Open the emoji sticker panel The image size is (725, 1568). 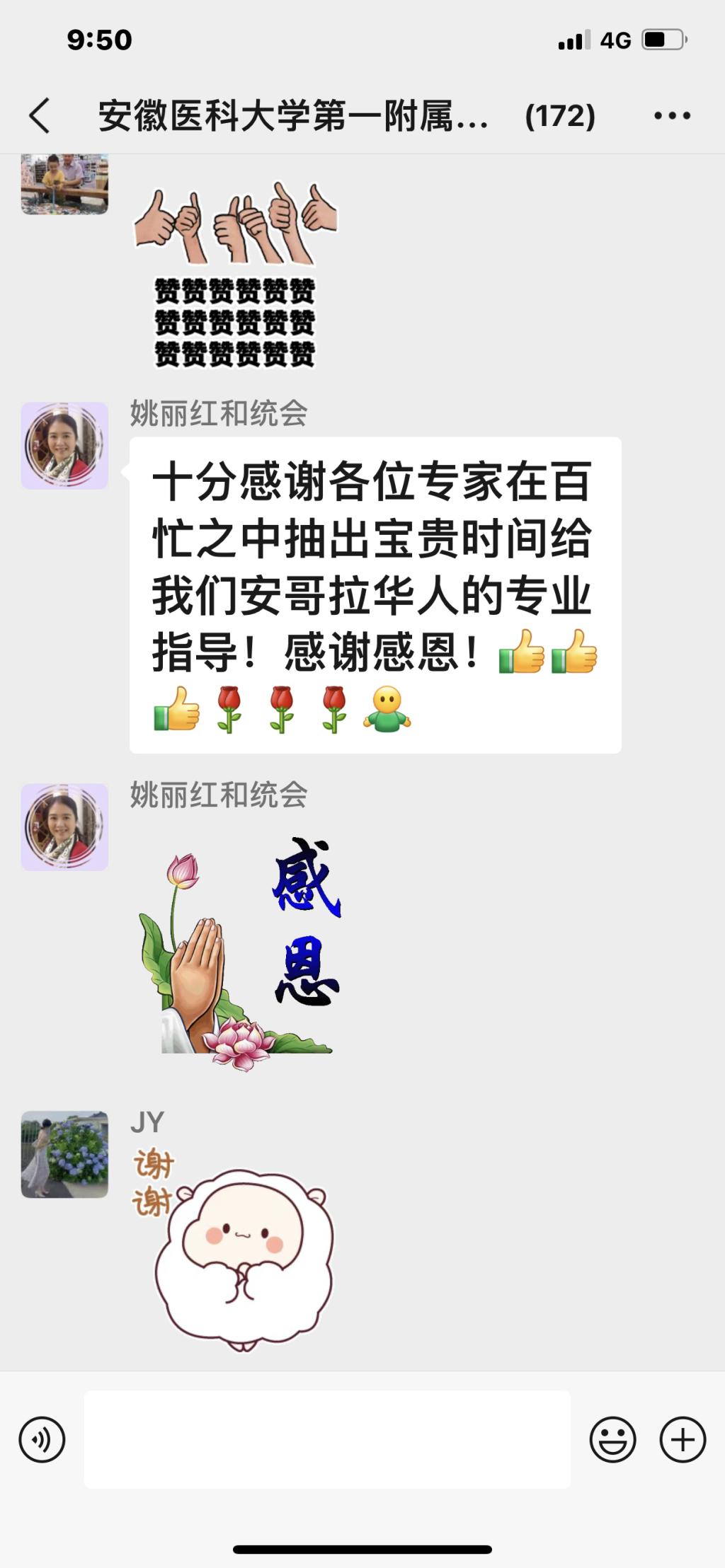click(612, 1439)
